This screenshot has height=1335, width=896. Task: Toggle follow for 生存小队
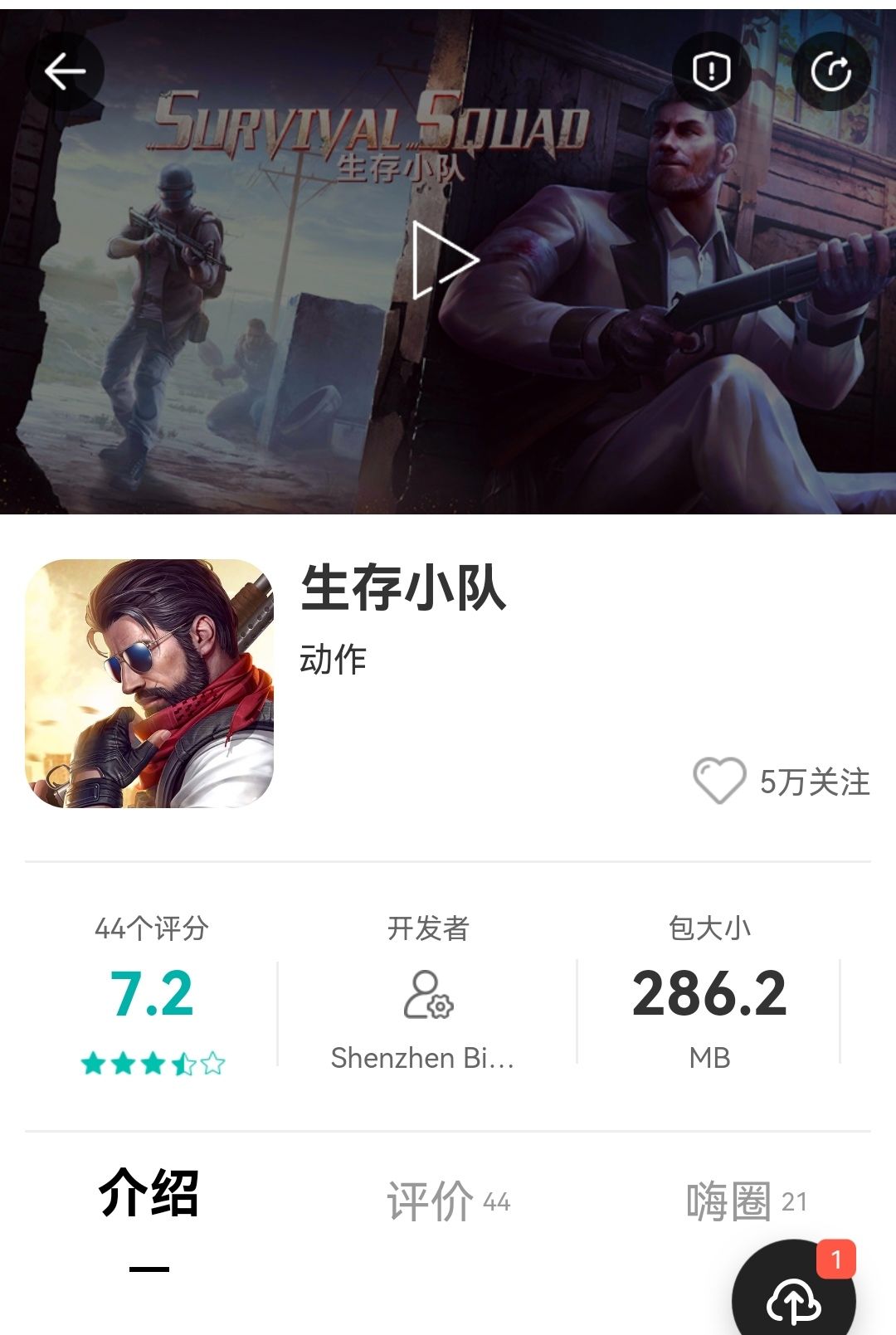pos(780,780)
